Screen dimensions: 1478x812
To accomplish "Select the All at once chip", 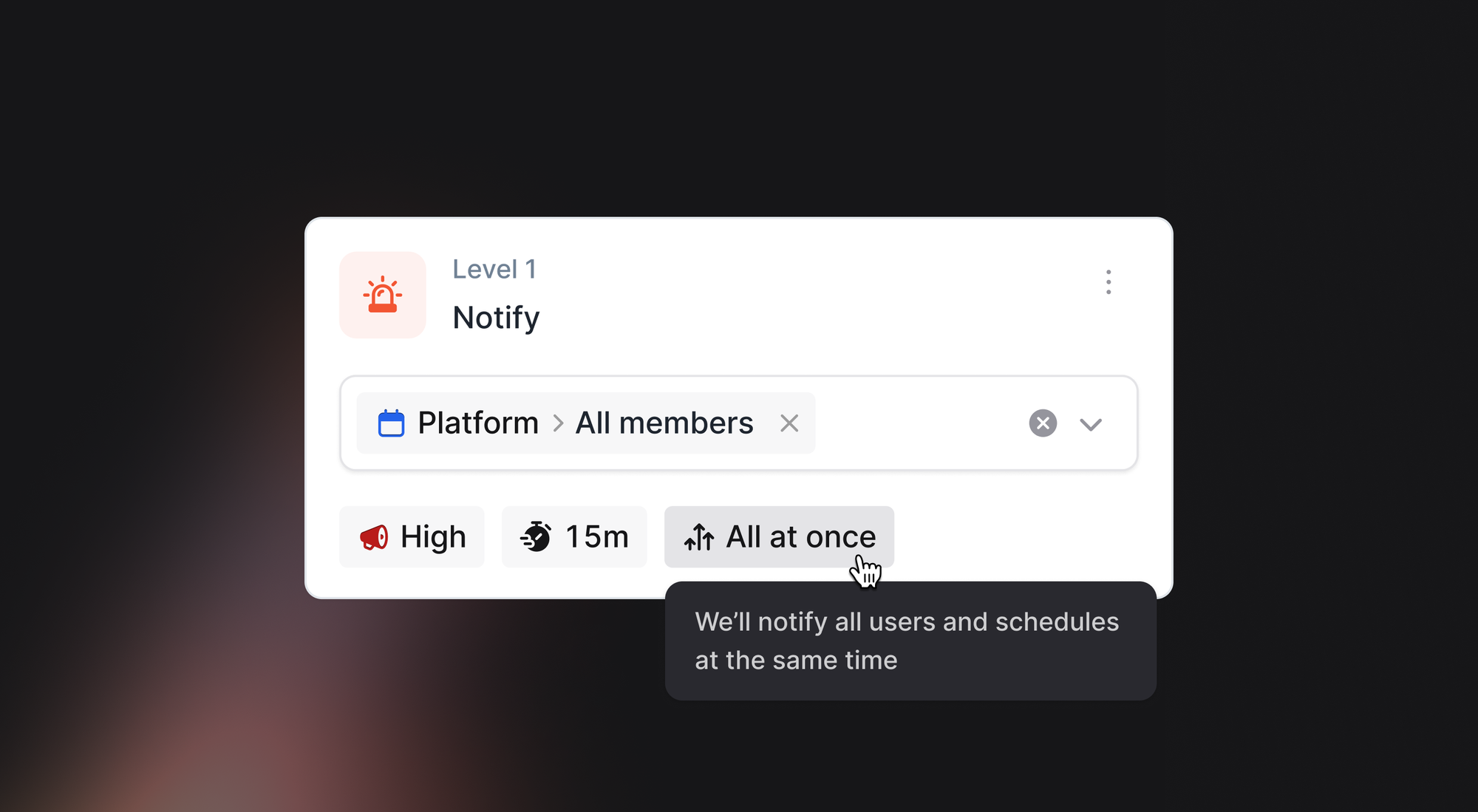I will pyautogui.click(x=778, y=537).
